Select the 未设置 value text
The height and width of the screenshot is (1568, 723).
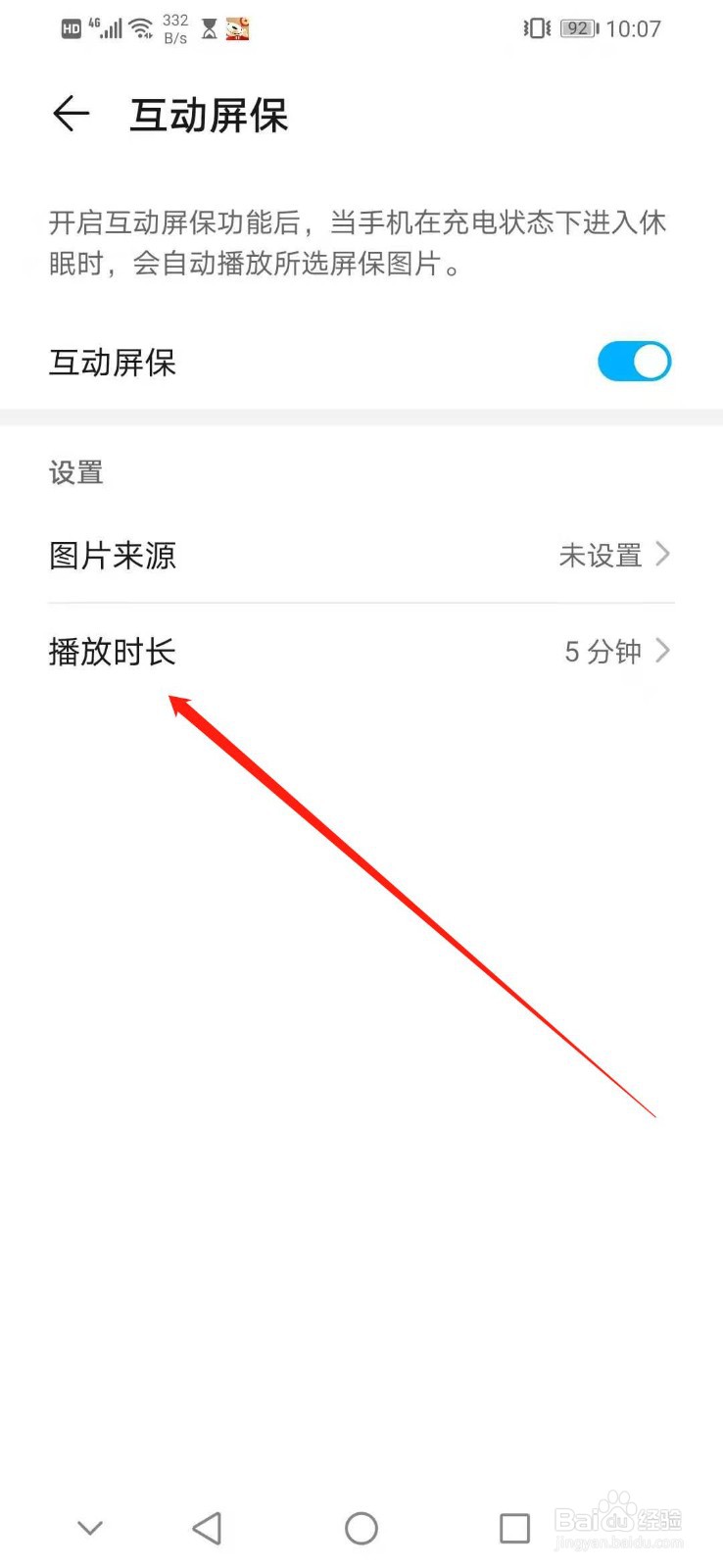point(601,555)
